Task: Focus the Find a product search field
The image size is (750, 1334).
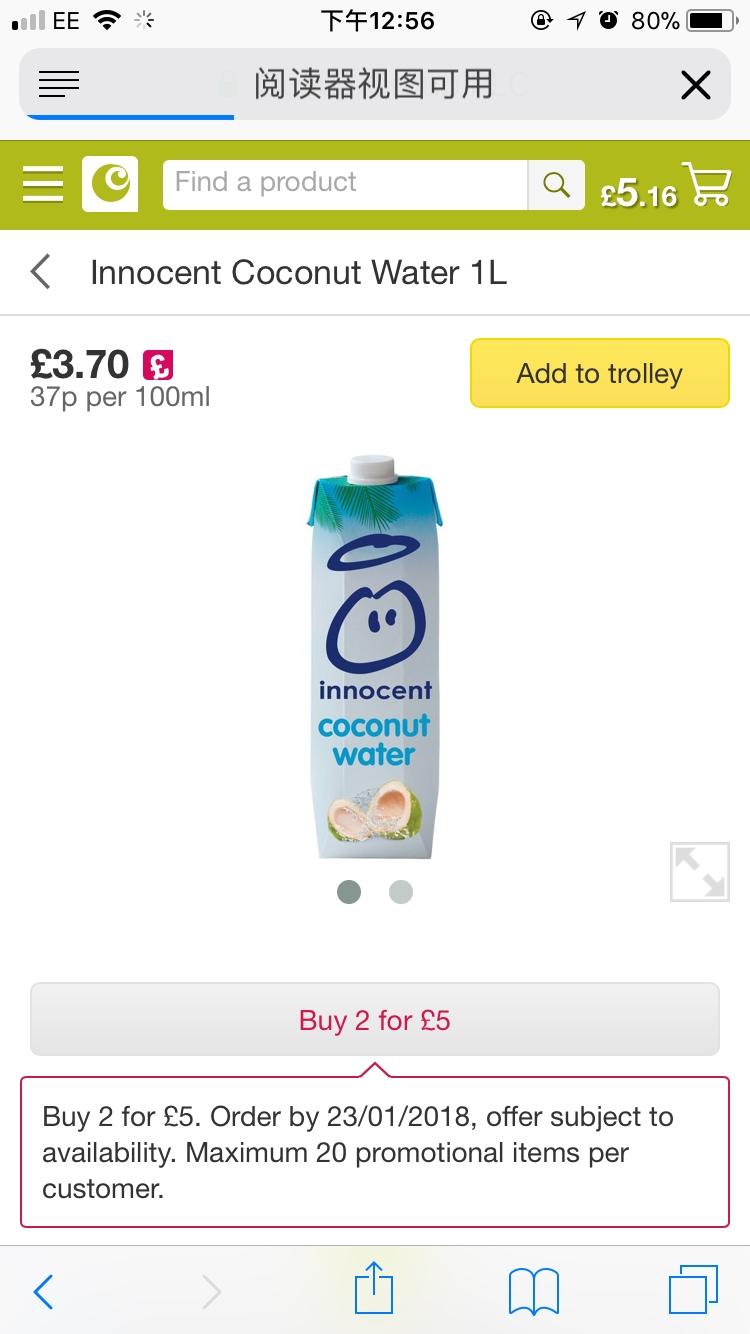Action: 345,184
